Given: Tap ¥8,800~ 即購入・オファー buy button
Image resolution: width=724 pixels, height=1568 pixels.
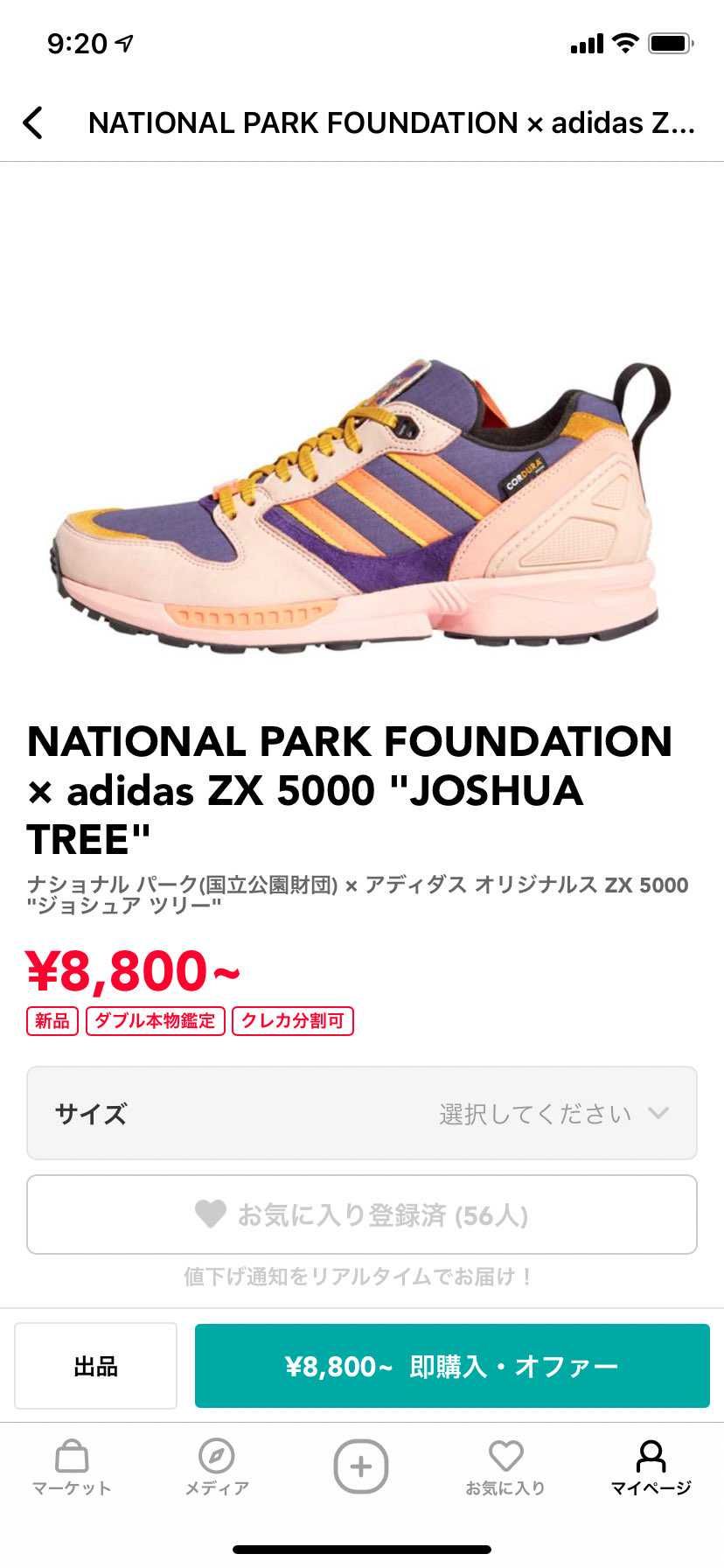Looking at the screenshot, I should click(452, 1366).
